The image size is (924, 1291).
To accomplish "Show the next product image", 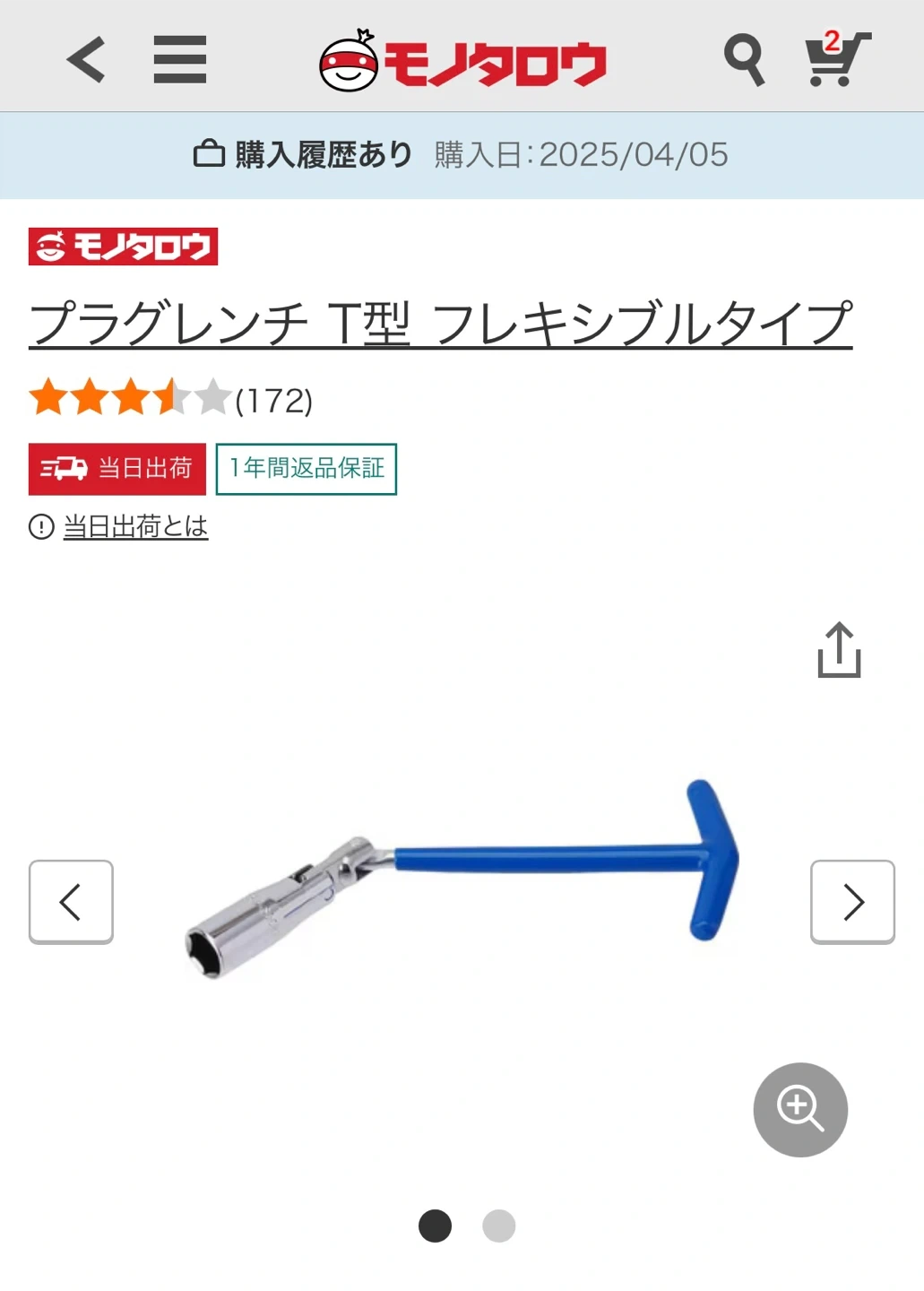I will click(x=852, y=902).
